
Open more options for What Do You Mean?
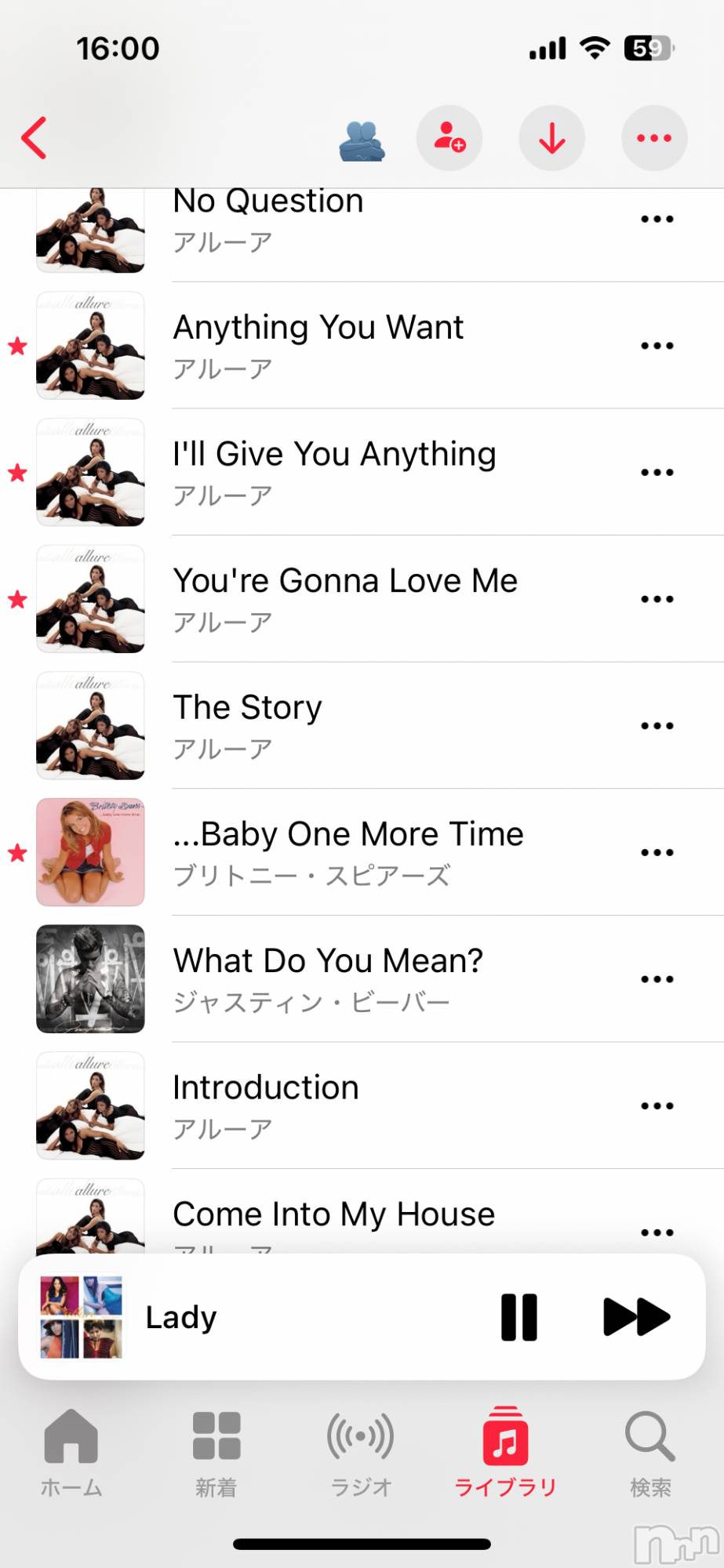(x=657, y=979)
